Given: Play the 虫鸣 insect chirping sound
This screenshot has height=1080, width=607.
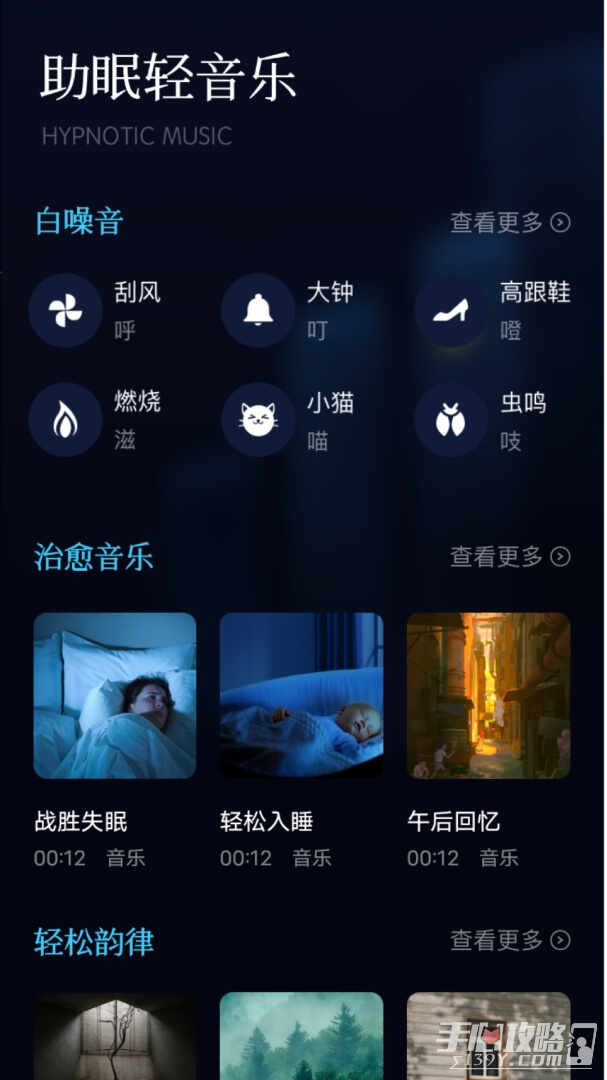Looking at the screenshot, I should (451, 420).
